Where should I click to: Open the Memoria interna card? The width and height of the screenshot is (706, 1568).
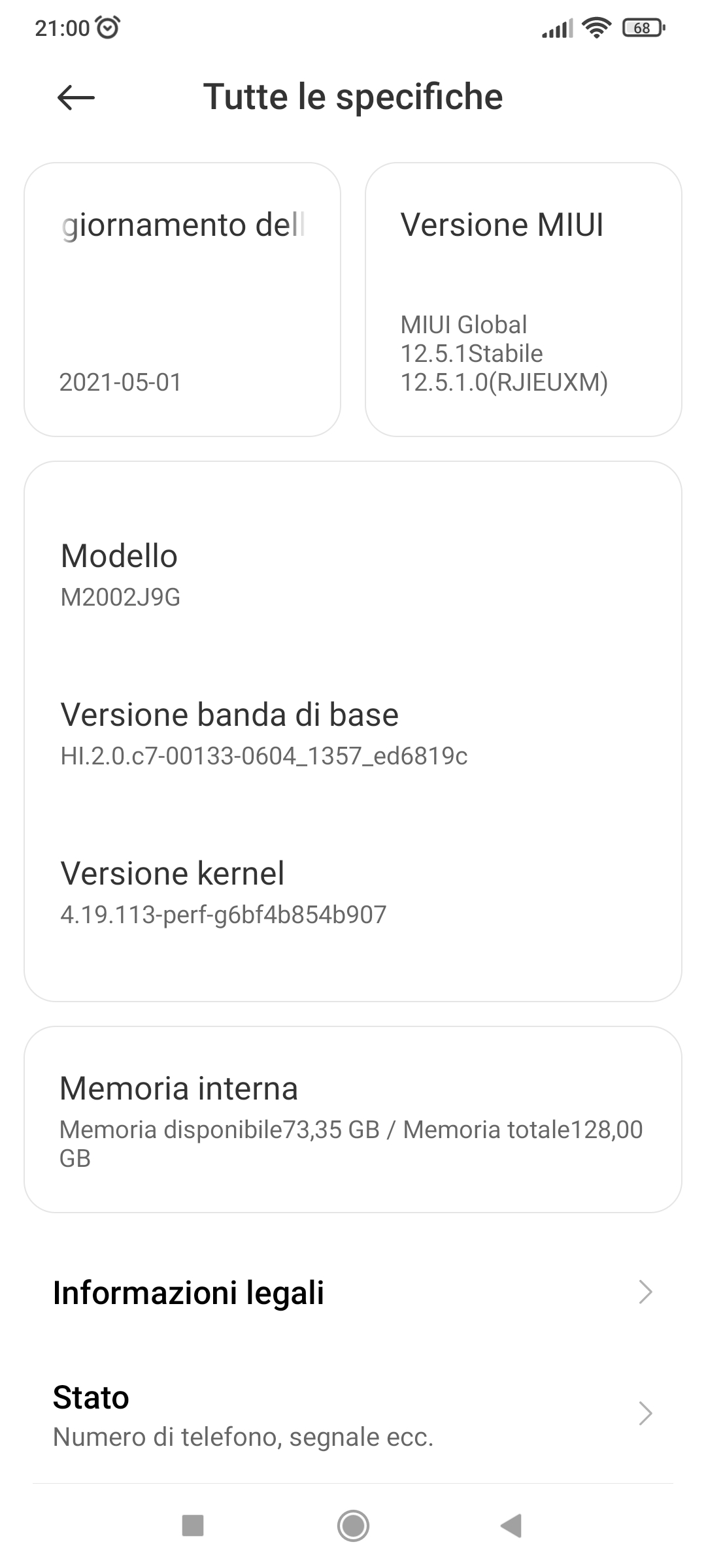click(353, 1120)
